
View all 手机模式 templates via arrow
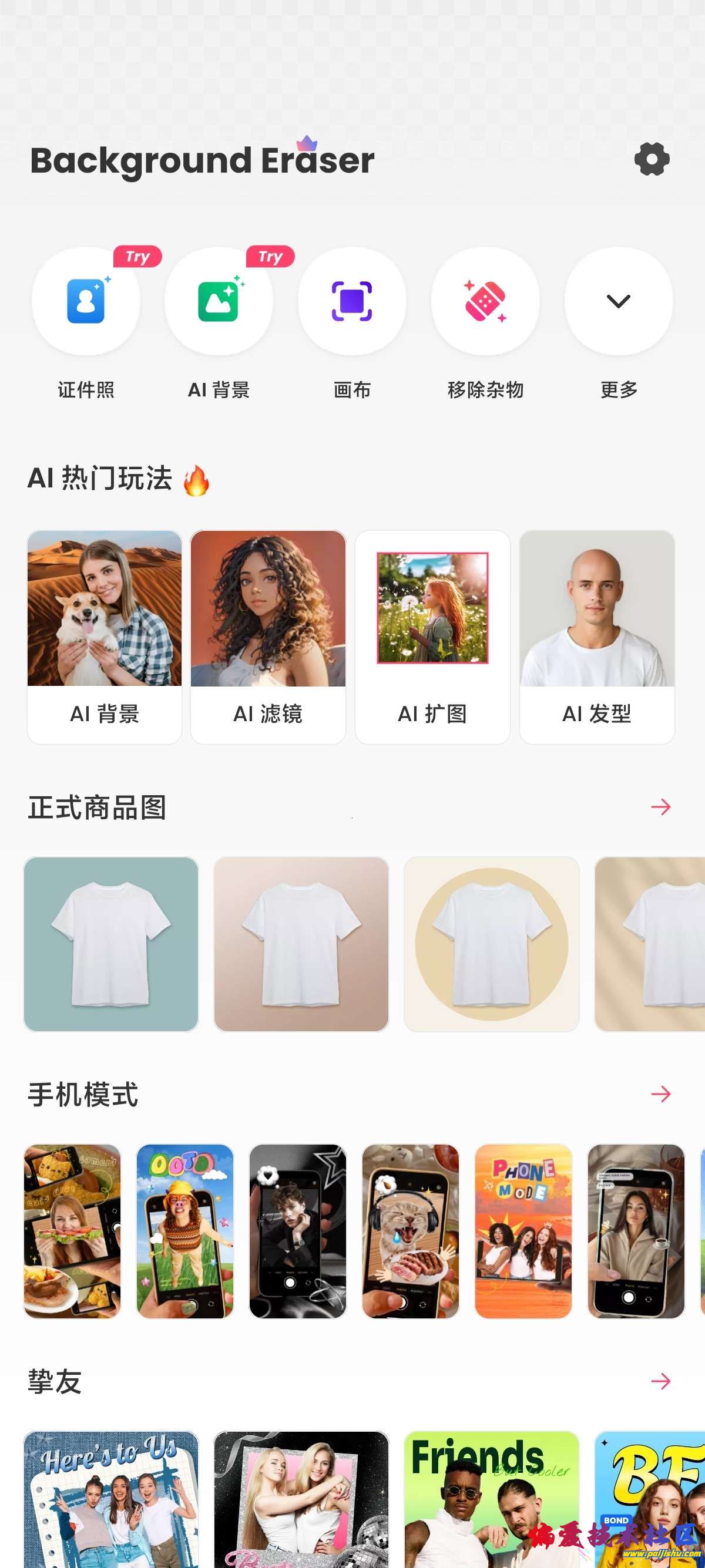660,1095
